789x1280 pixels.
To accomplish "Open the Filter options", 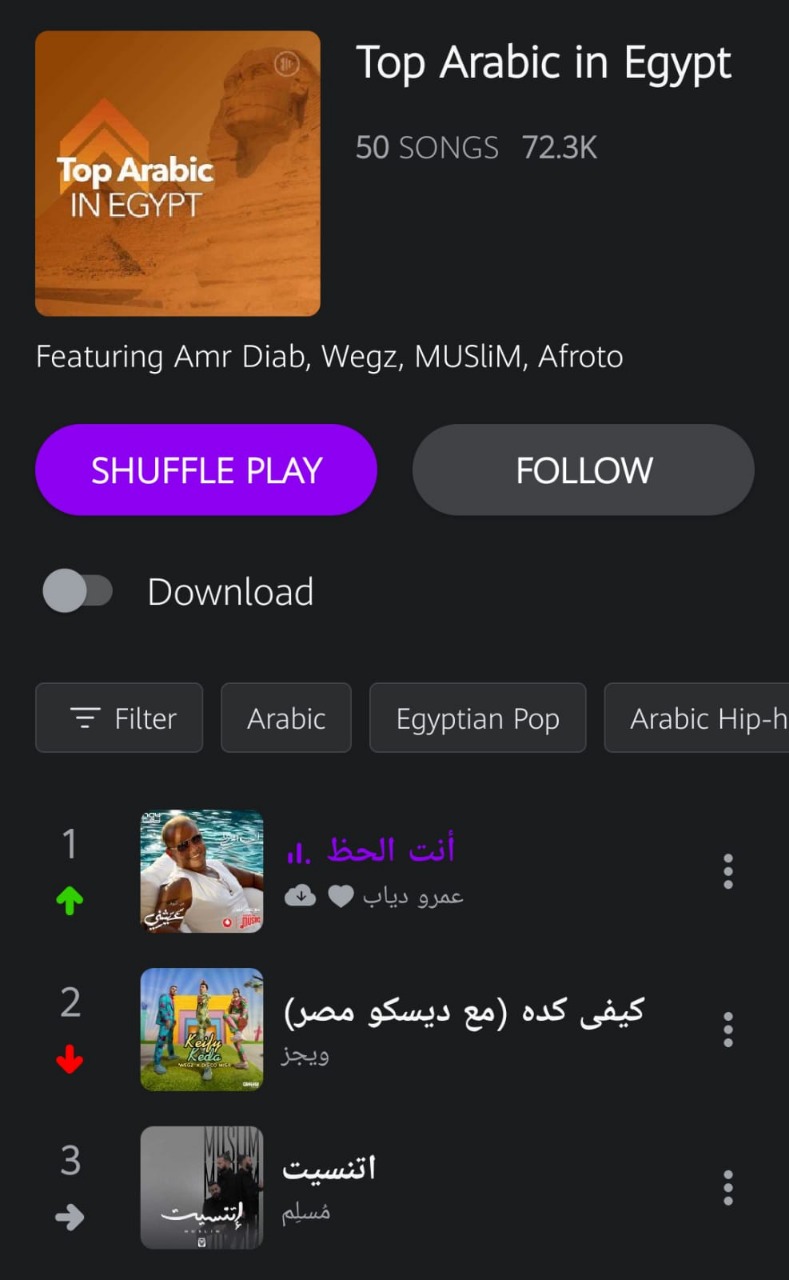I will (x=119, y=718).
